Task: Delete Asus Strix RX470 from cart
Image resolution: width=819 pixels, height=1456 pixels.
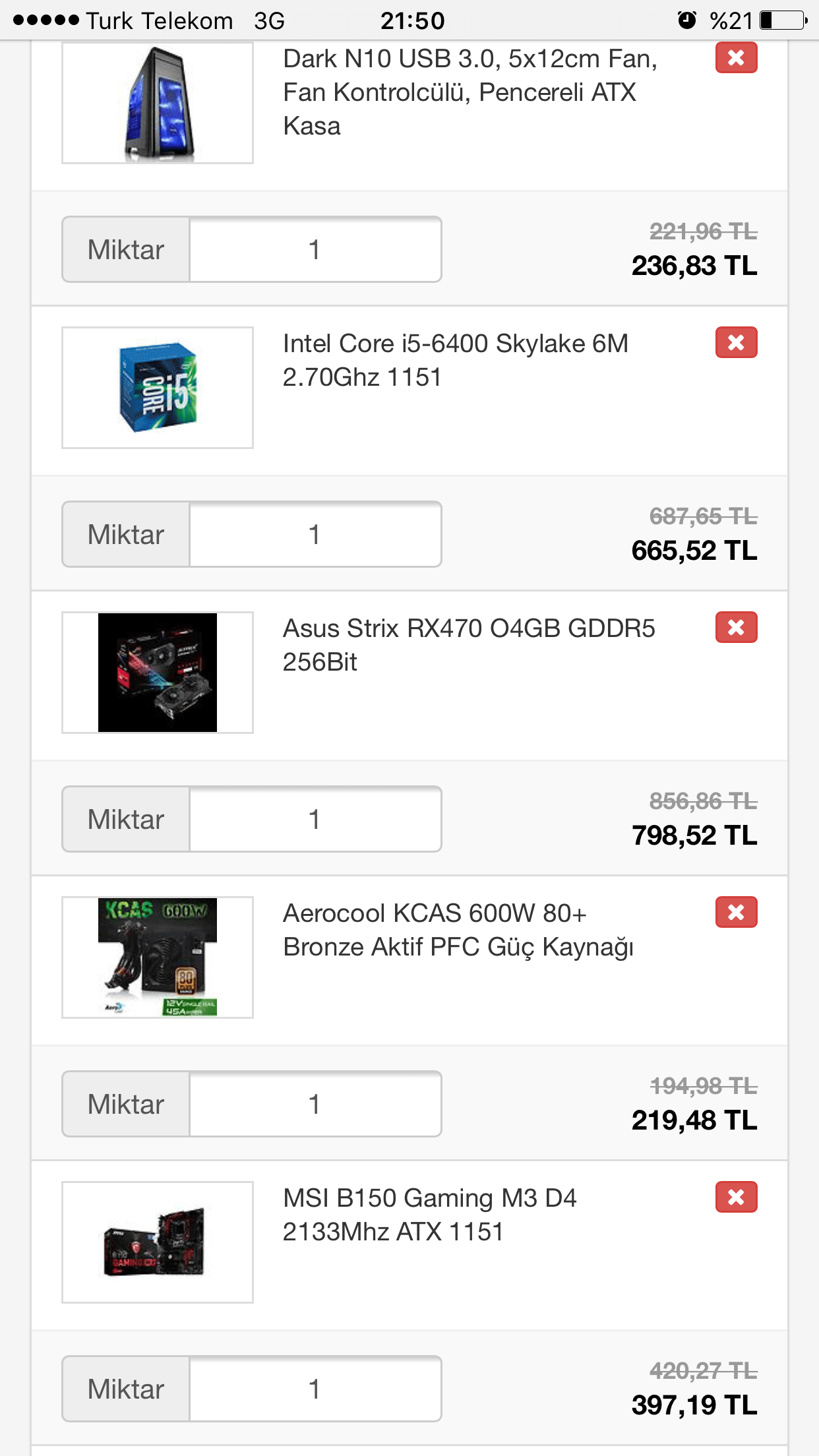Action: click(736, 627)
